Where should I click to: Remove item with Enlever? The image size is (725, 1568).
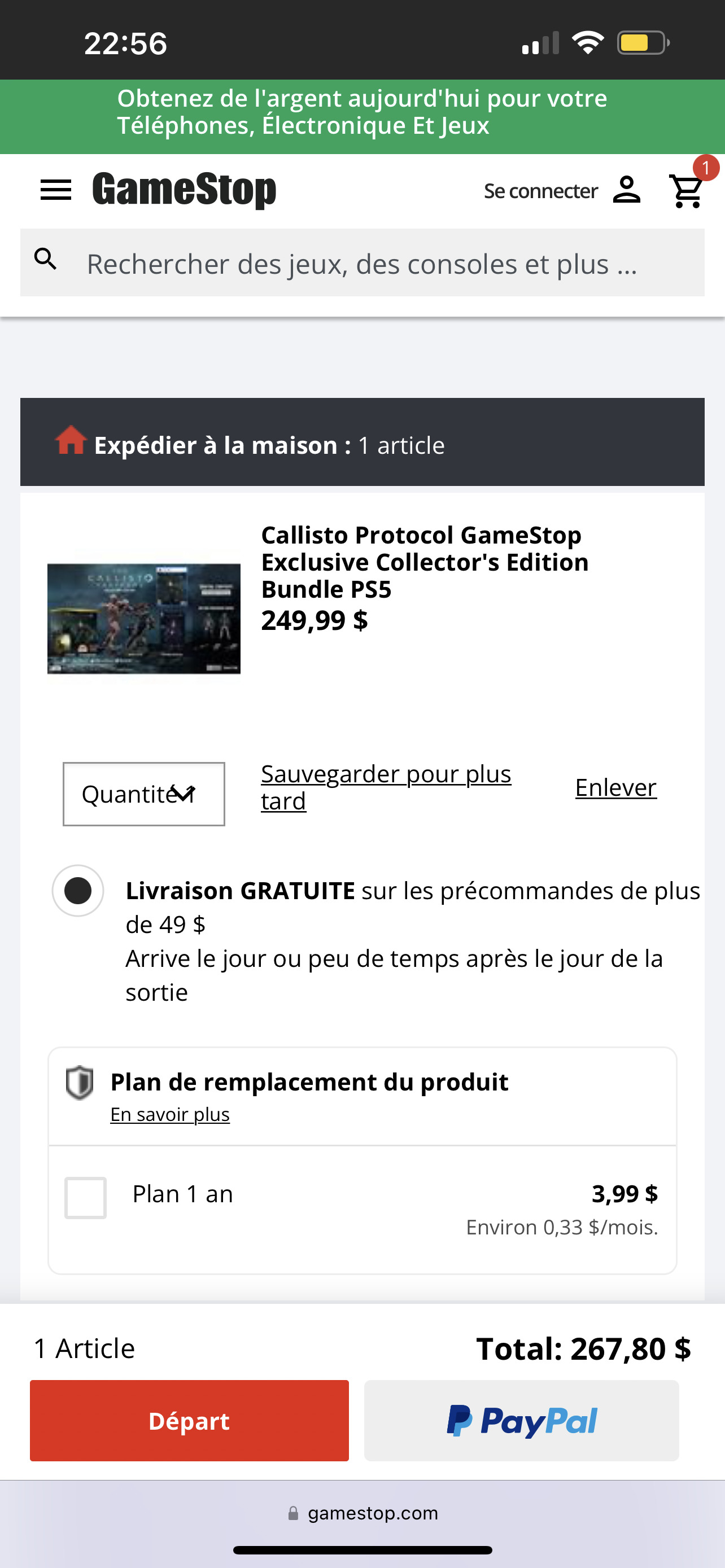[615, 787]
